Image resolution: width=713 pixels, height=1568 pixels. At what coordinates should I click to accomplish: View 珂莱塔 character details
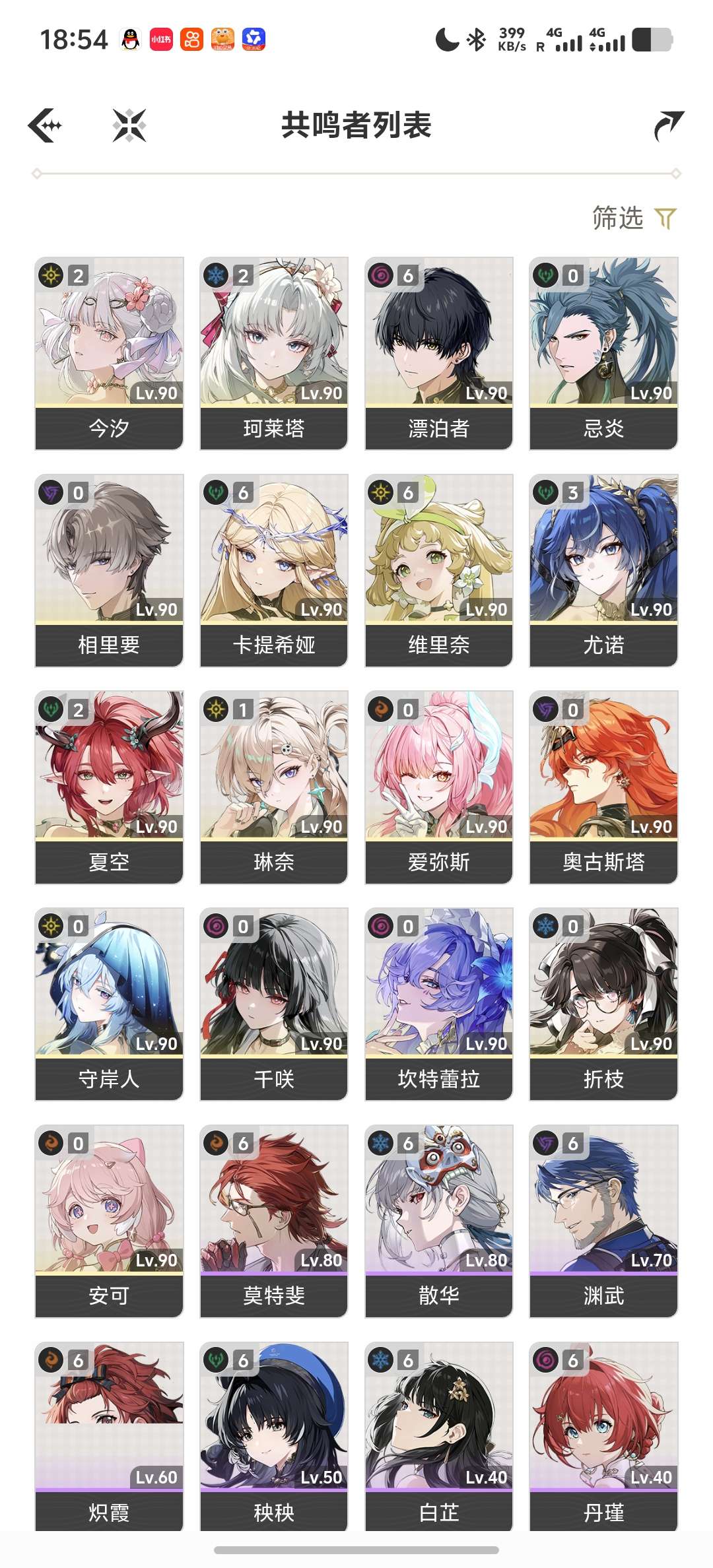point(274,353)
